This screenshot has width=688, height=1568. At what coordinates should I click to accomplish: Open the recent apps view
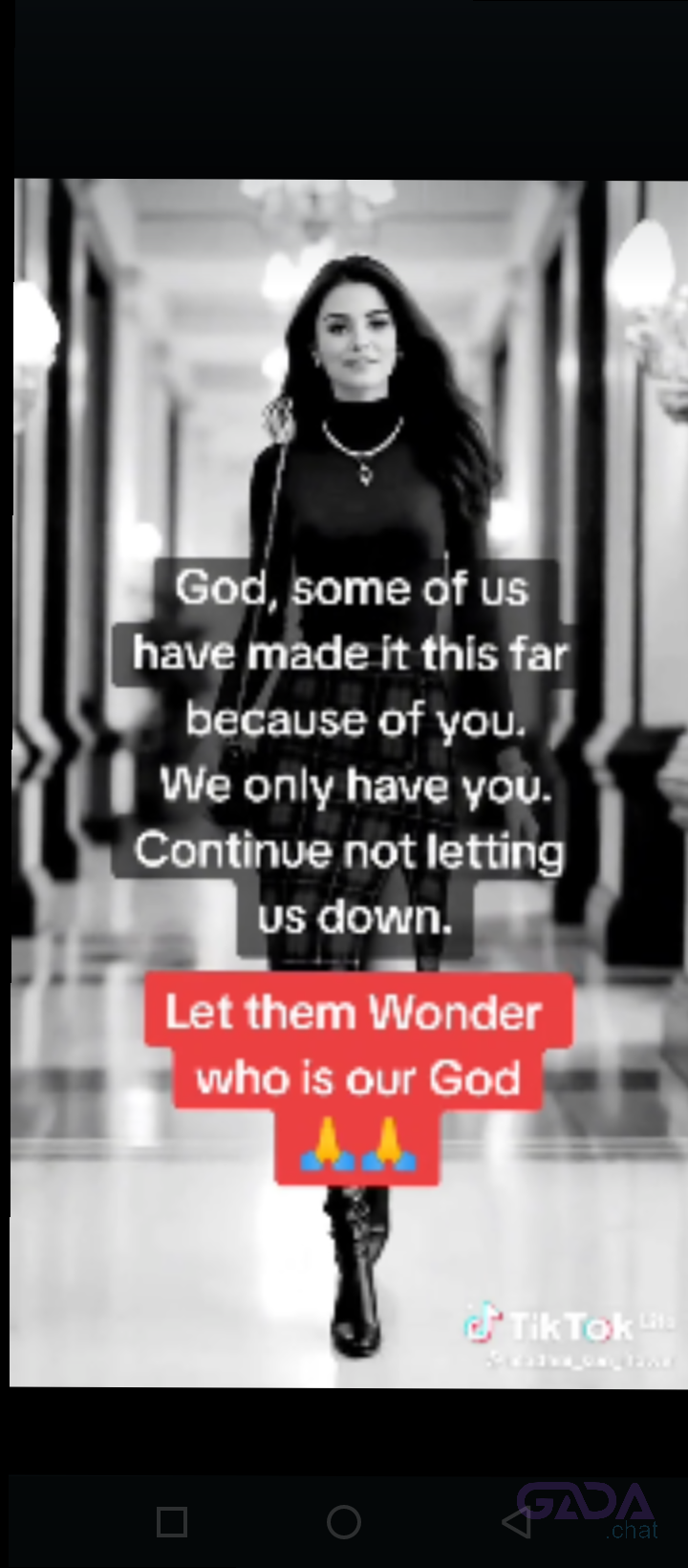tap(172, 1521)
